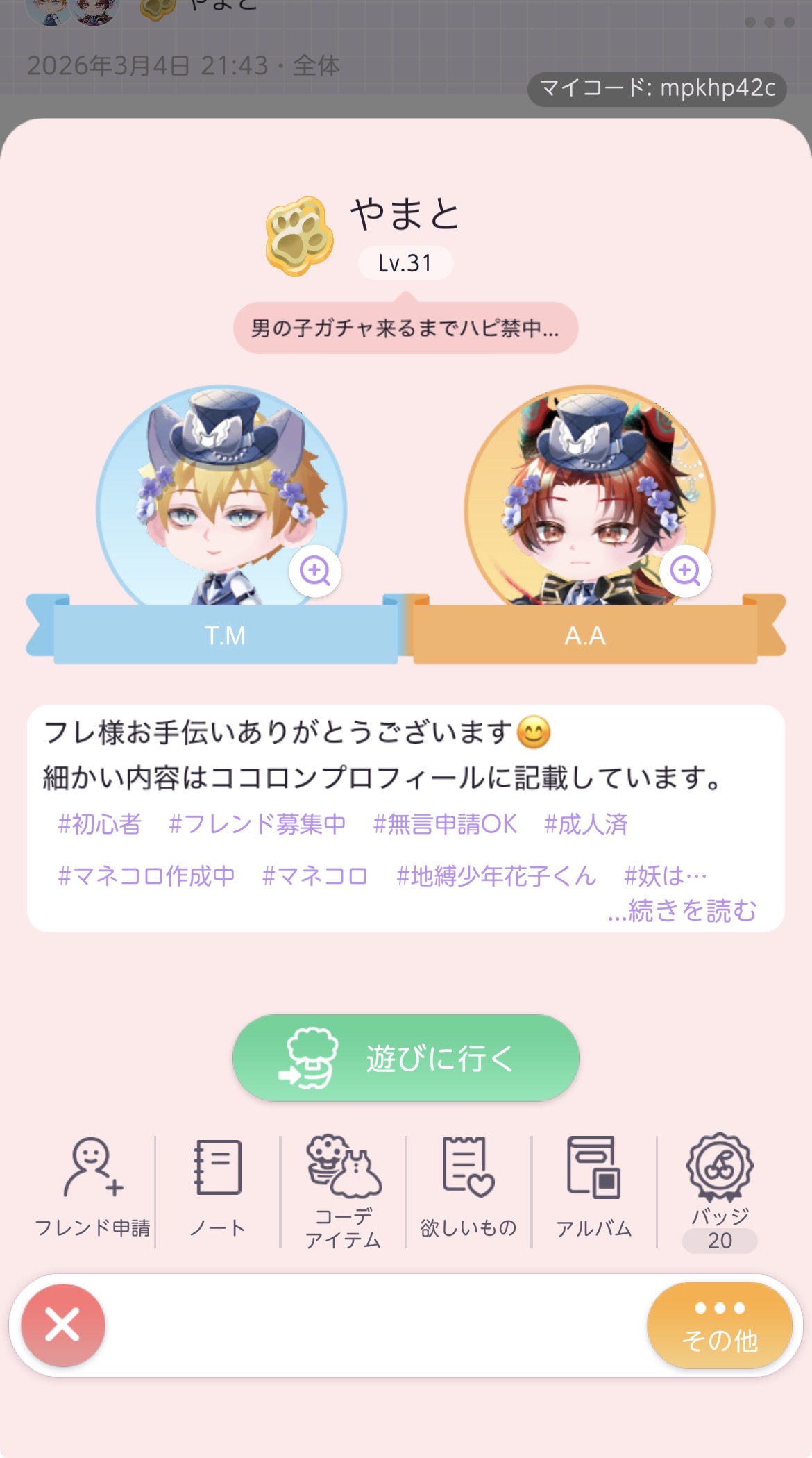Tap the #無言申請OK hashtag
The image size is (812, 1458).
tap(445, 824)
